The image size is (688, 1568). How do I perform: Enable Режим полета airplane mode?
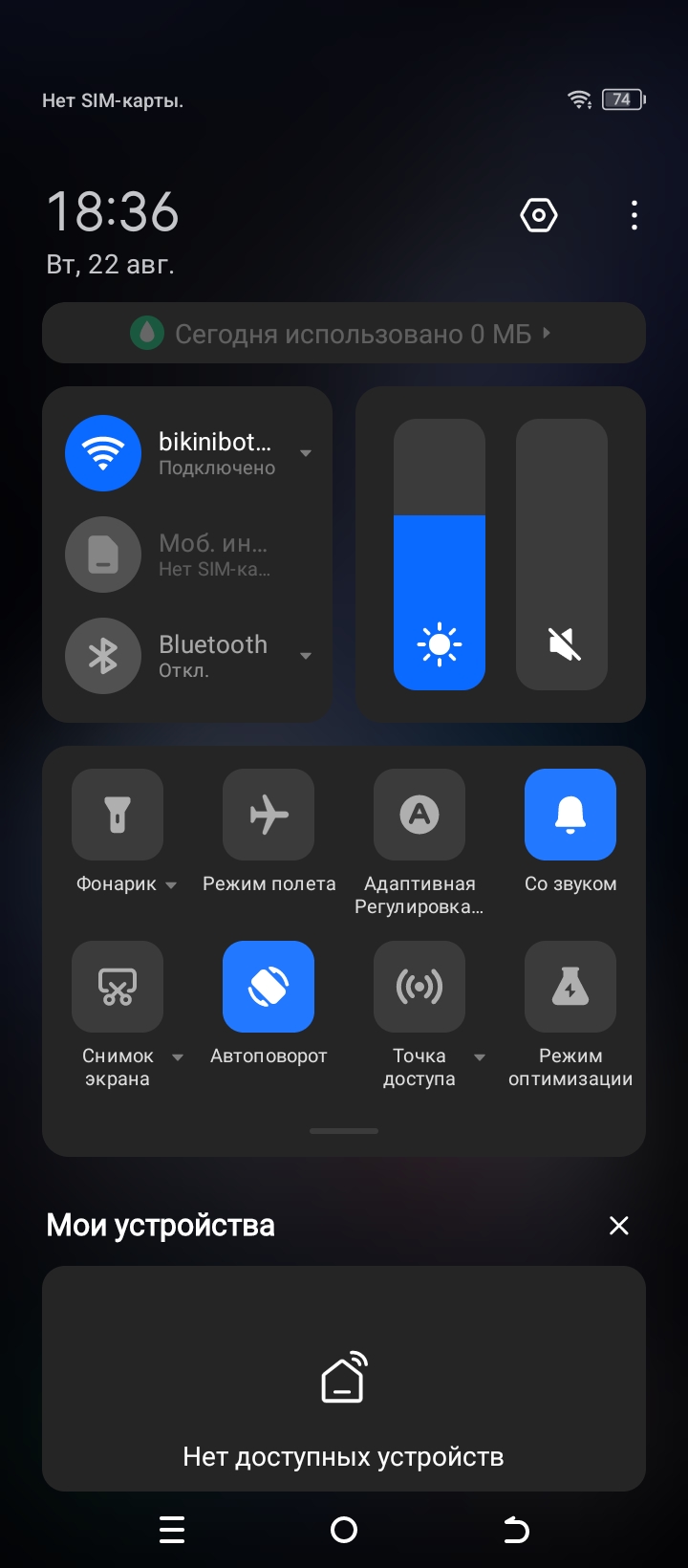tap(269, 815)
